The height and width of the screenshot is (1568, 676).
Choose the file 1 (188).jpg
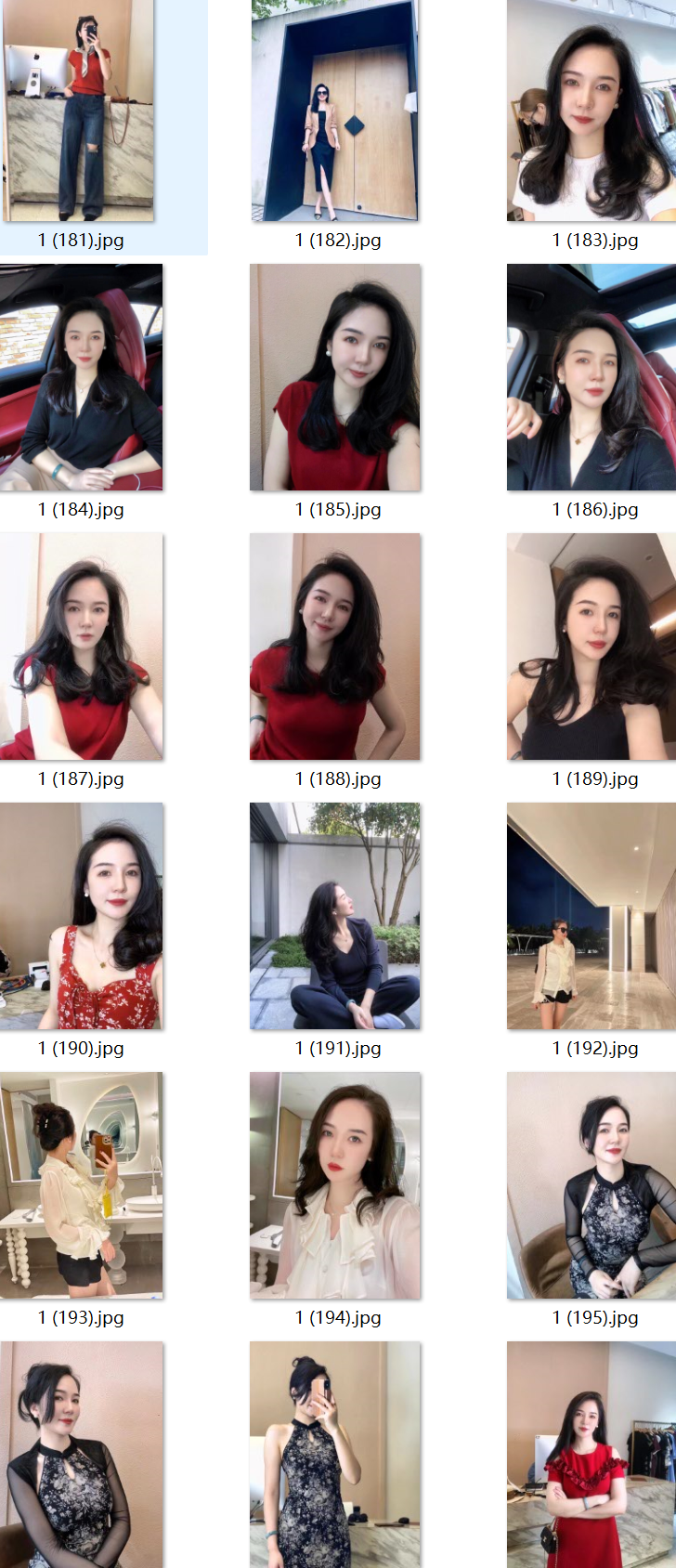pyautogui.click(x=335, y=647)
